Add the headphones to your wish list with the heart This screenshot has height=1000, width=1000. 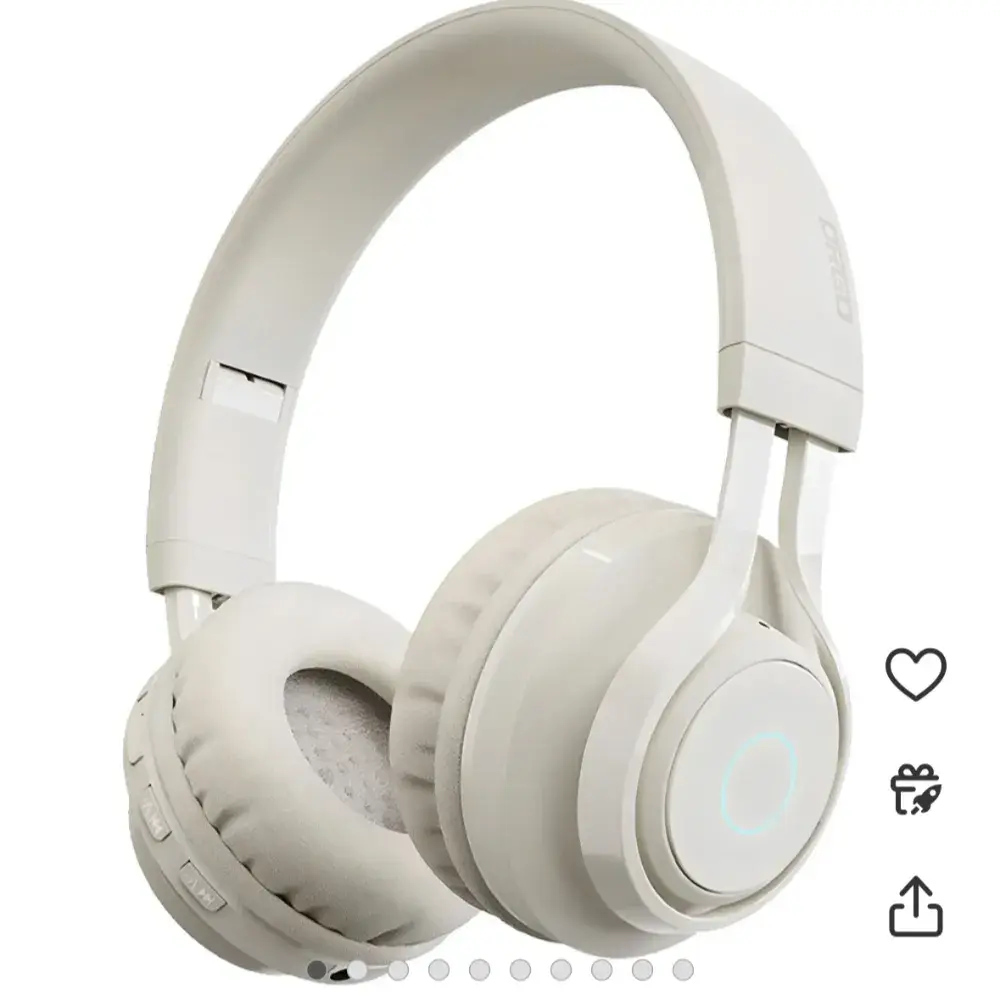coord(916,673)
